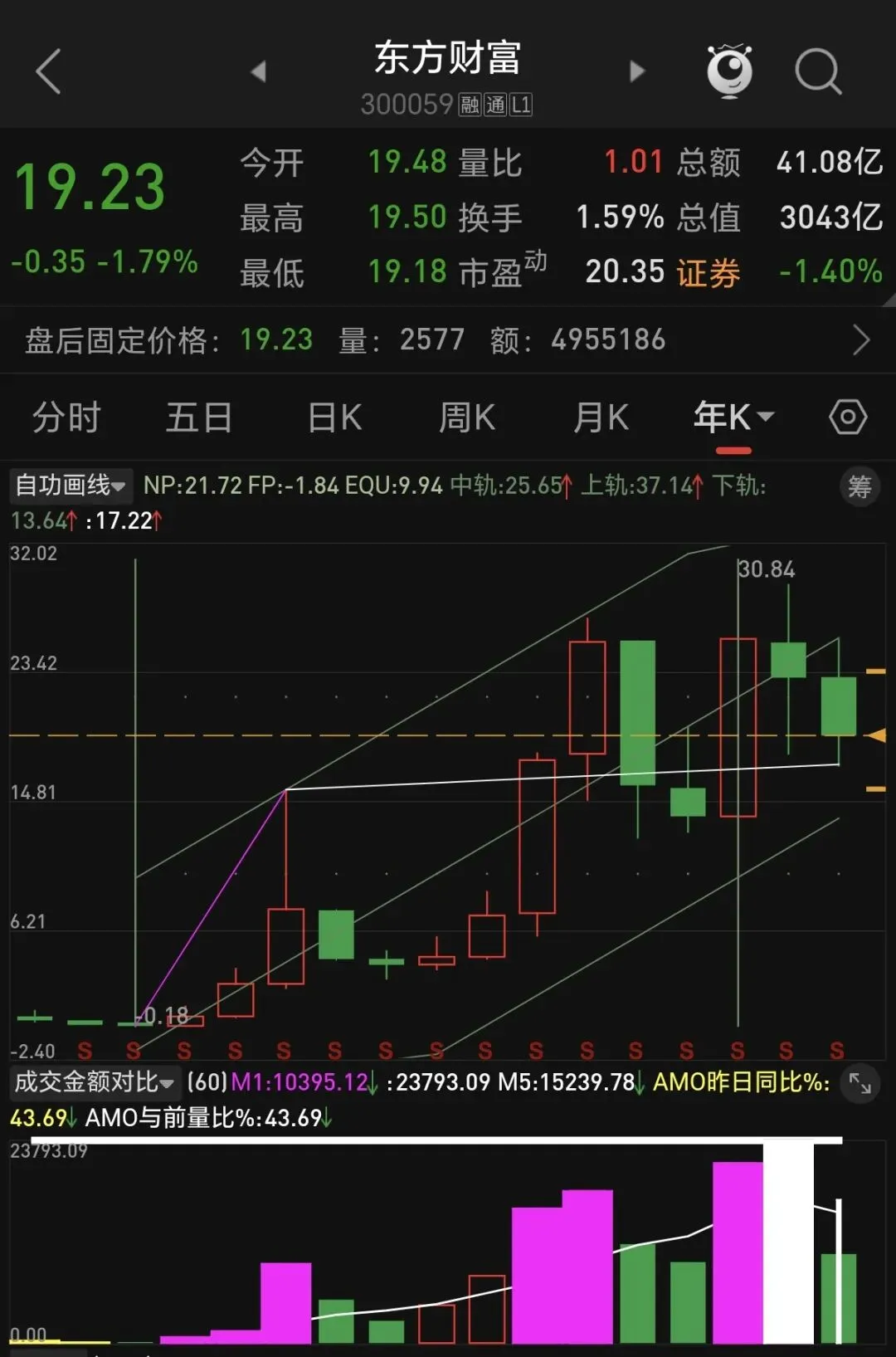This screenshot has width=896, height=1357.
Task: Expand the chart to fullscreen
Action: 860,1083
